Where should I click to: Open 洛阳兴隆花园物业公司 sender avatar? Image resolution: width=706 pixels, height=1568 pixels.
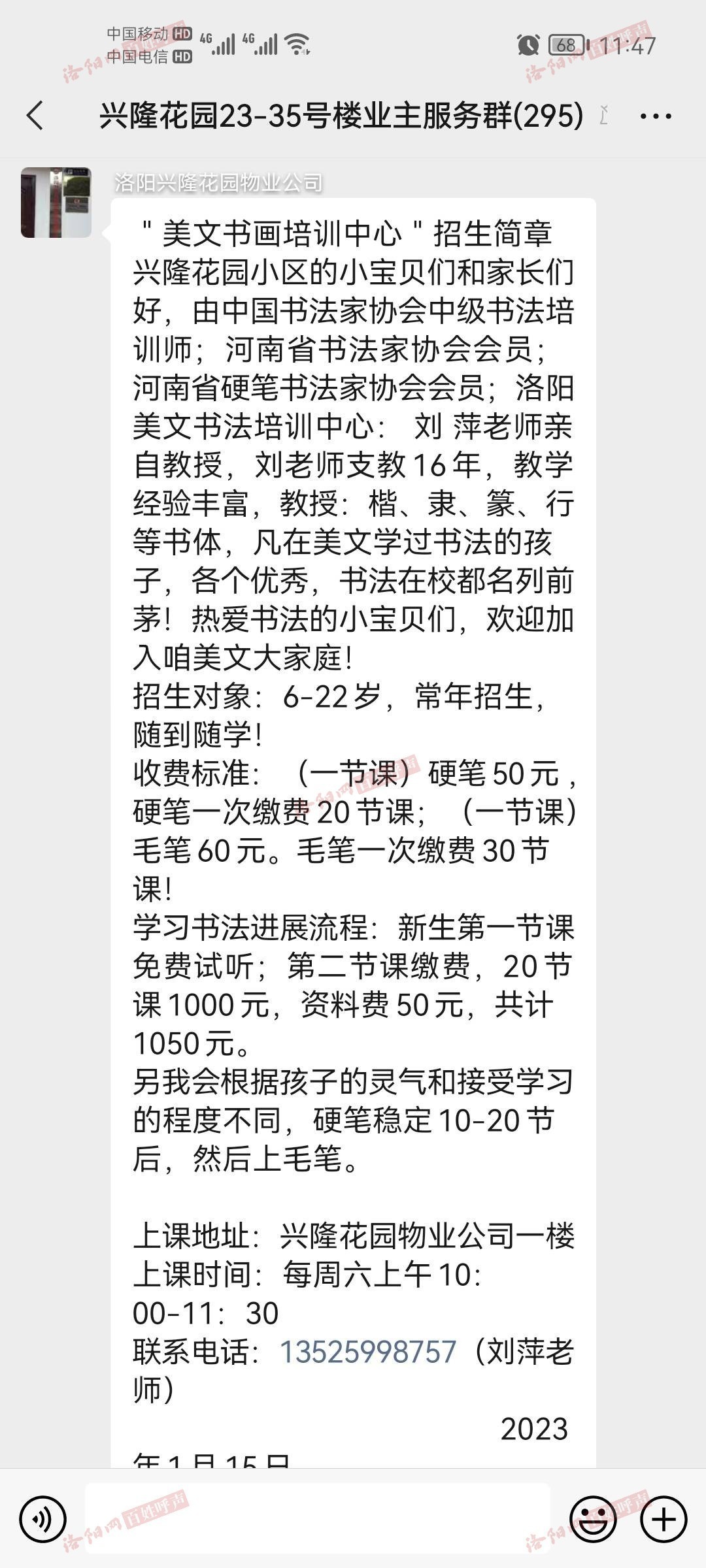click(56, 203)
